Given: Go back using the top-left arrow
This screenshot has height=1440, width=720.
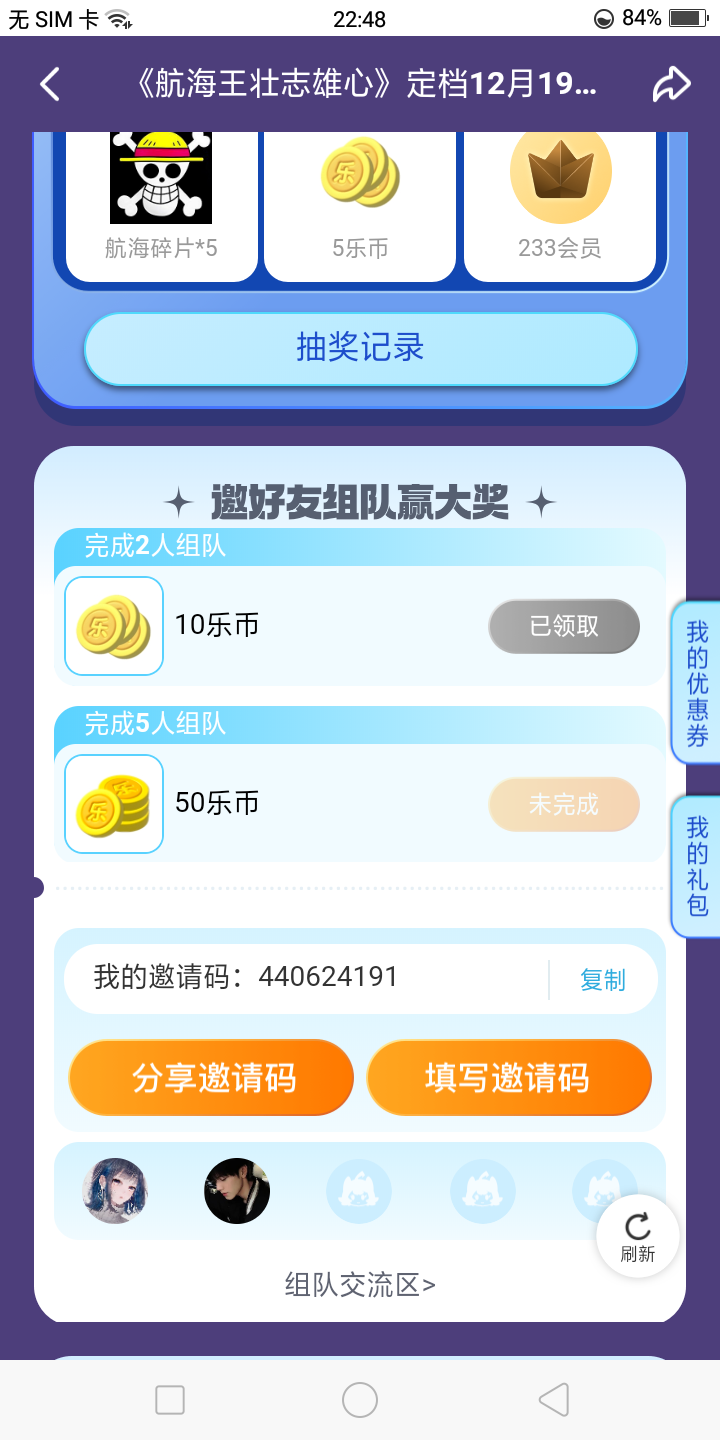Looking at the screenshot, I should coord(50,85).
